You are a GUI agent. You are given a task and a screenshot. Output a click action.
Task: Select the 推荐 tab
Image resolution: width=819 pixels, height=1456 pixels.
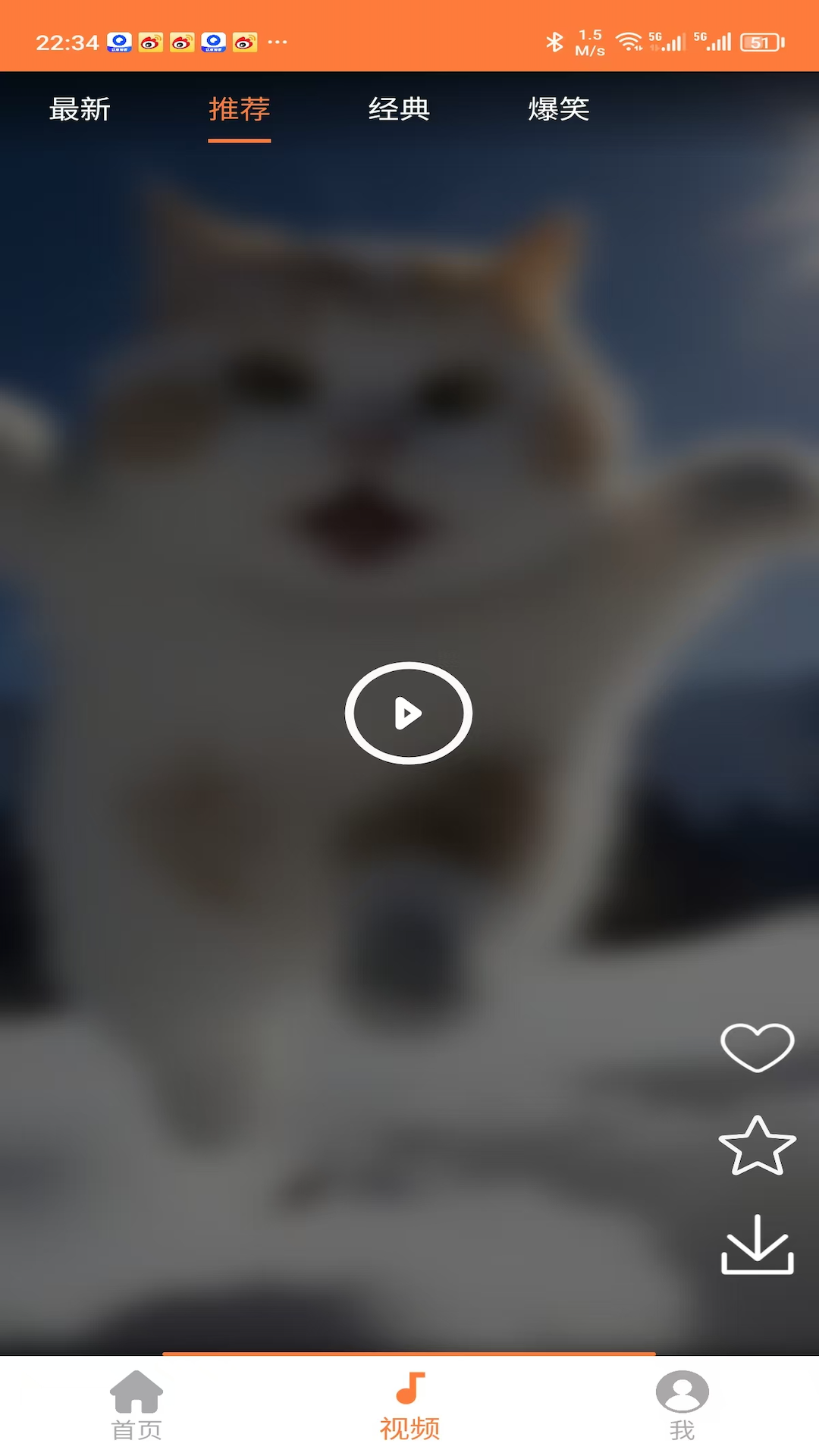[x=240, y=109]
